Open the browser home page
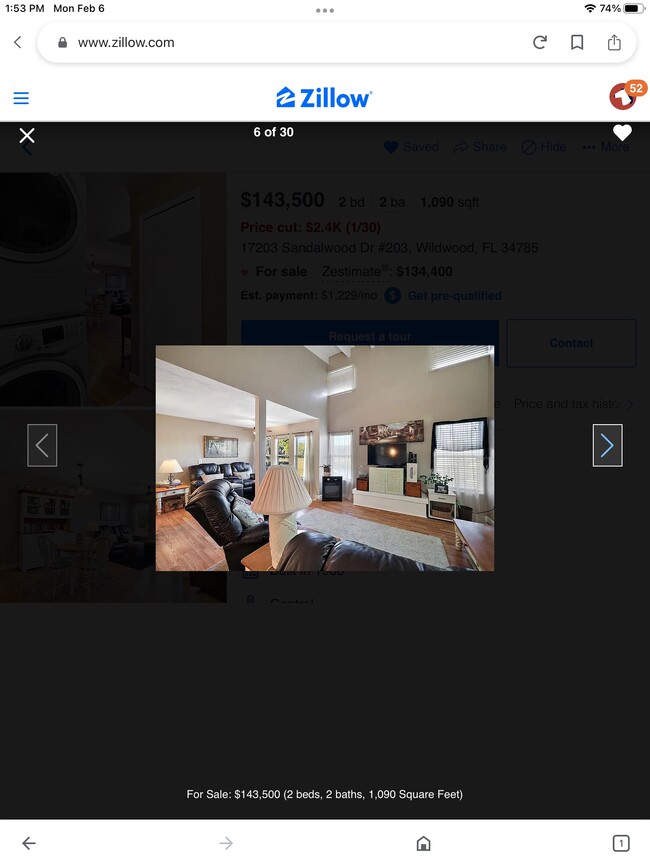Image resolution: width=650 pixels, height=867 pixels. point(423,843)
